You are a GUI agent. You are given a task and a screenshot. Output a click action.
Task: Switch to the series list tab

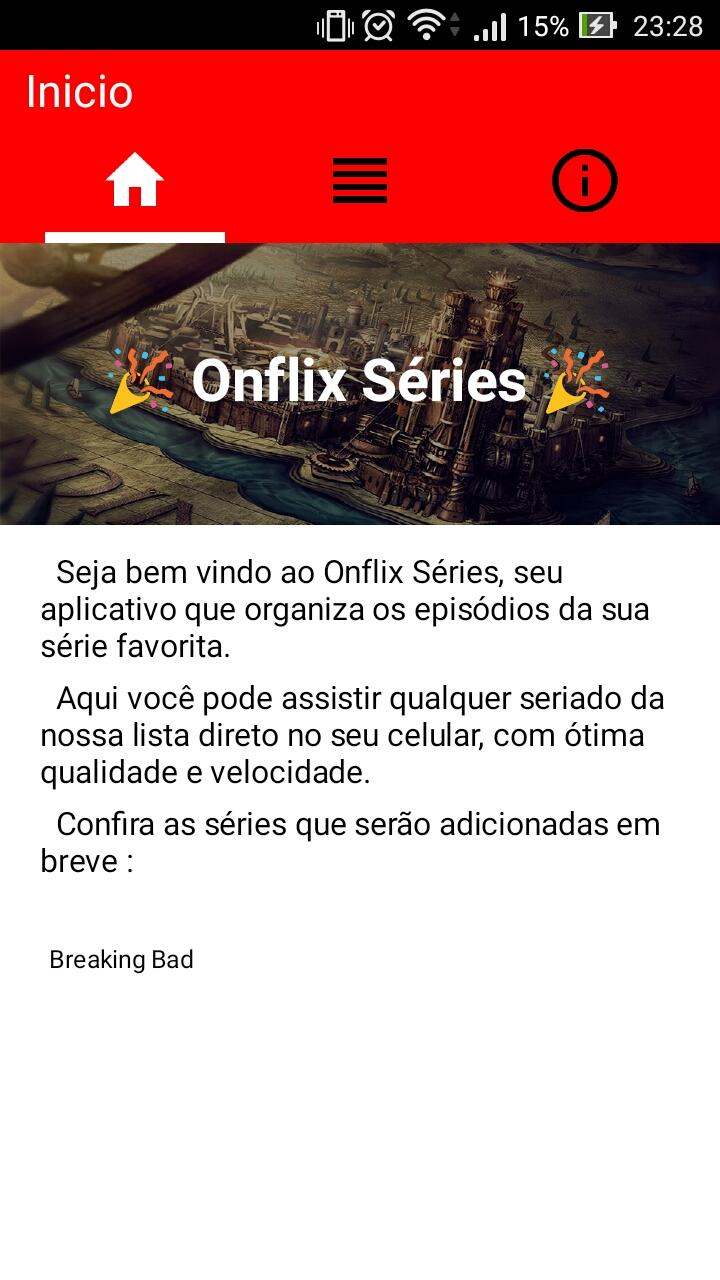(360, 182)
